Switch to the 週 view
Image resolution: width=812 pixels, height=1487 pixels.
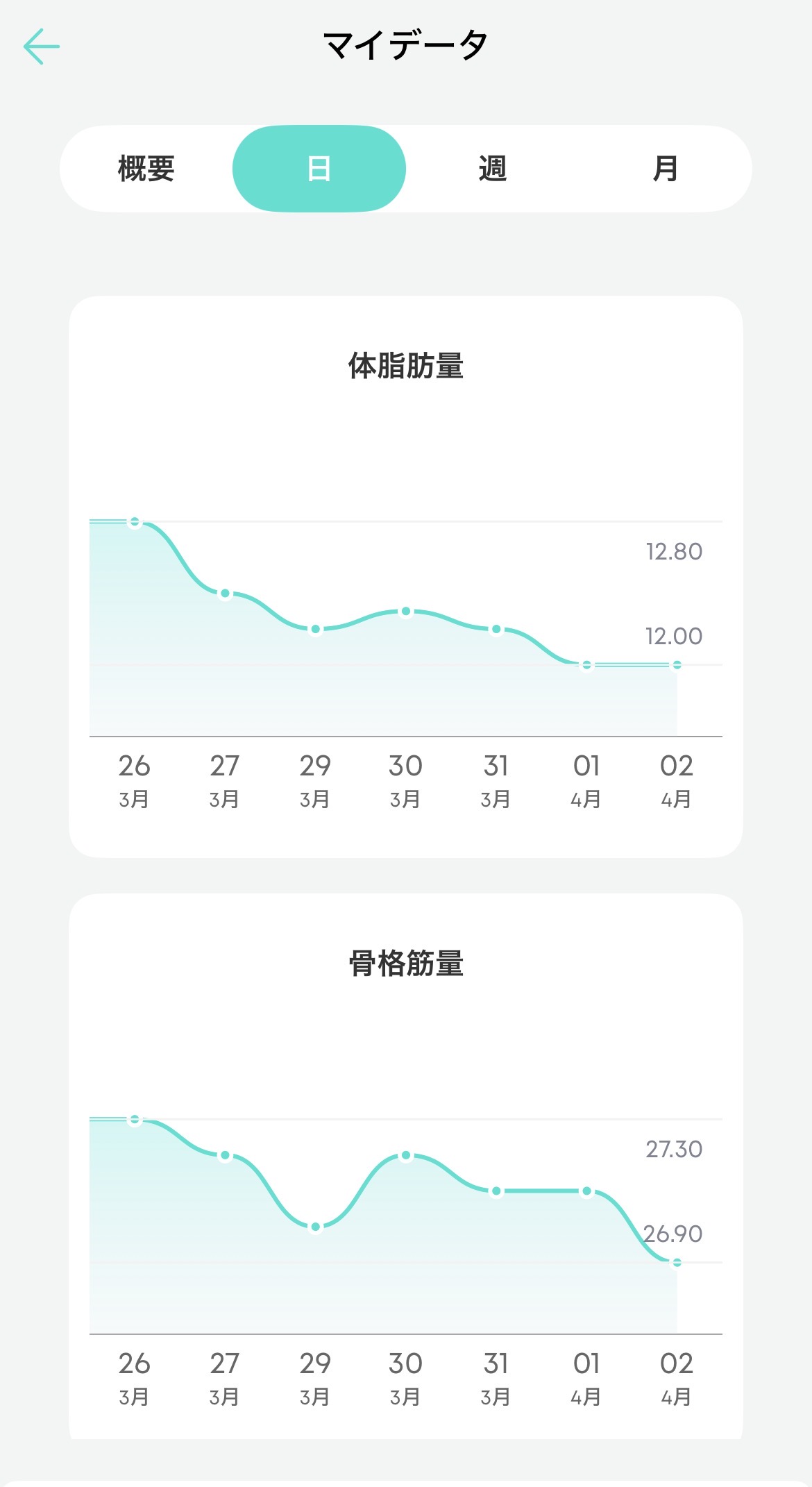pyautogui.click(x=492, y=169)
